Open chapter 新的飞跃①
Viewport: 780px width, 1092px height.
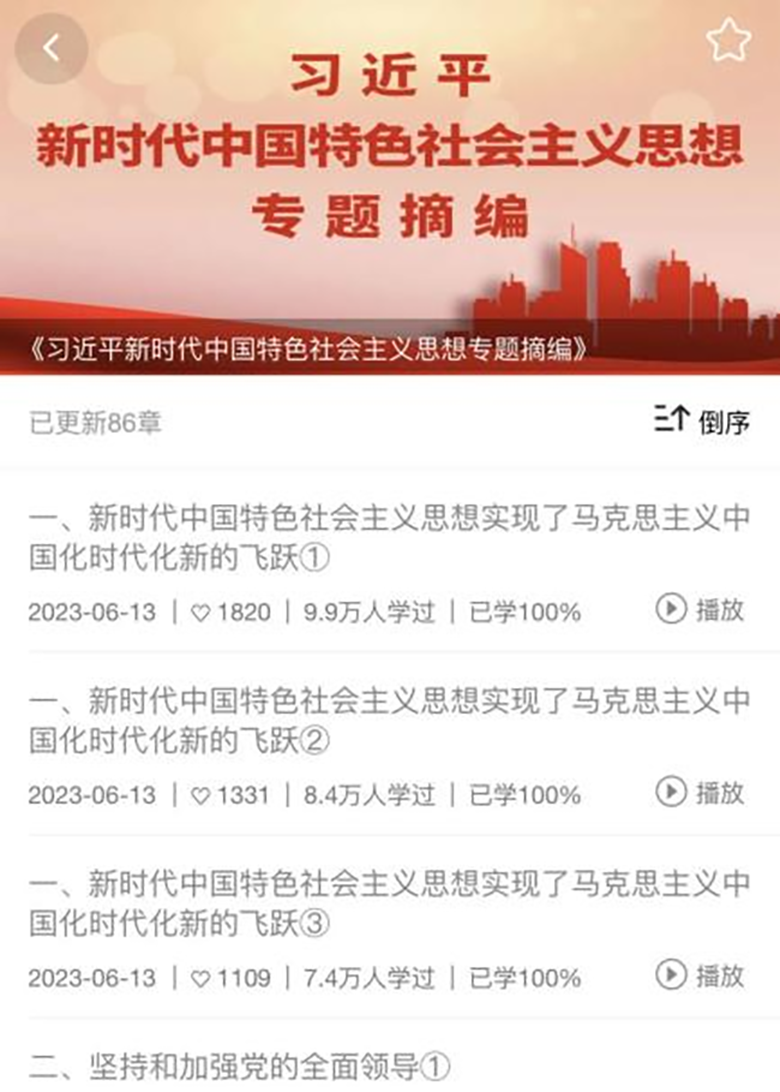pyautogui.click(x=388, y=537)
